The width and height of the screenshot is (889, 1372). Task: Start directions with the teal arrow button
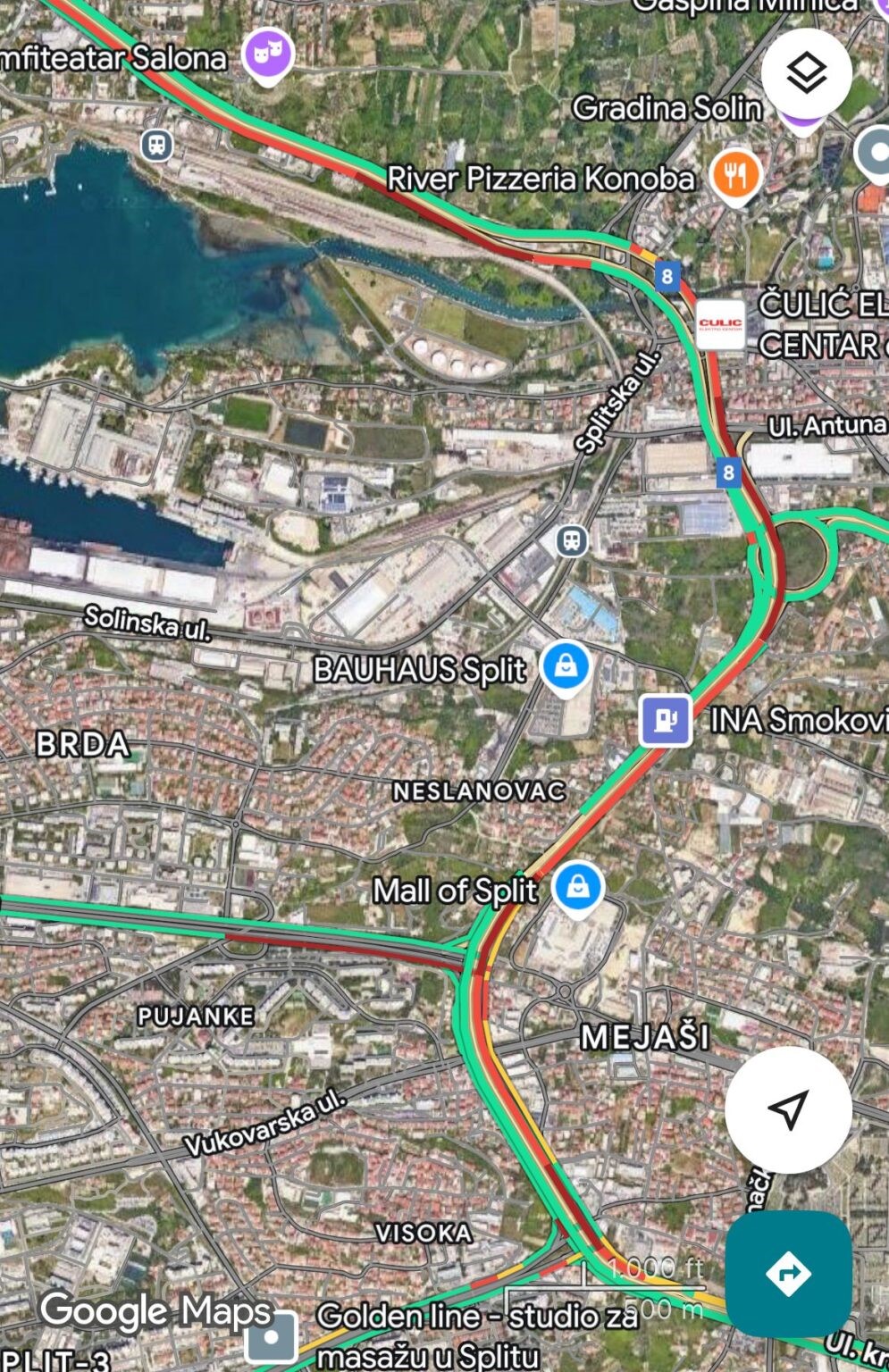pyautogui.click(x=788, y=1273)
